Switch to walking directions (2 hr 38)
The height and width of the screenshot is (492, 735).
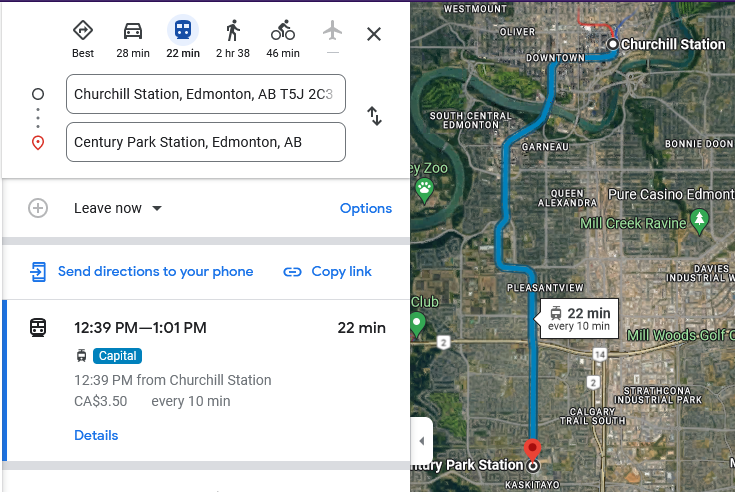pyautogui.click(x=233, y=37)
